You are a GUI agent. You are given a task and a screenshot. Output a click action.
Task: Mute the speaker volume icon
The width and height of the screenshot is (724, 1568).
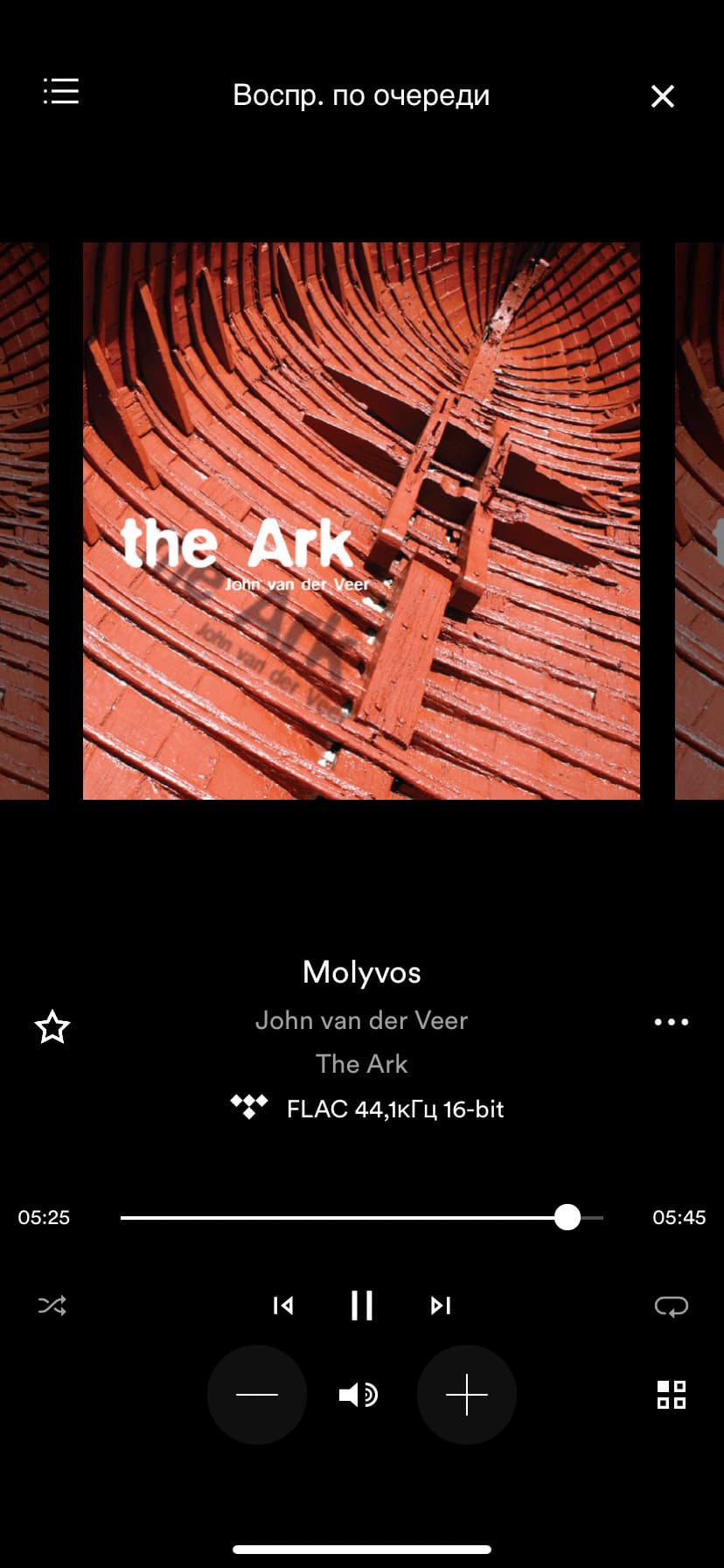[359, 1395]
